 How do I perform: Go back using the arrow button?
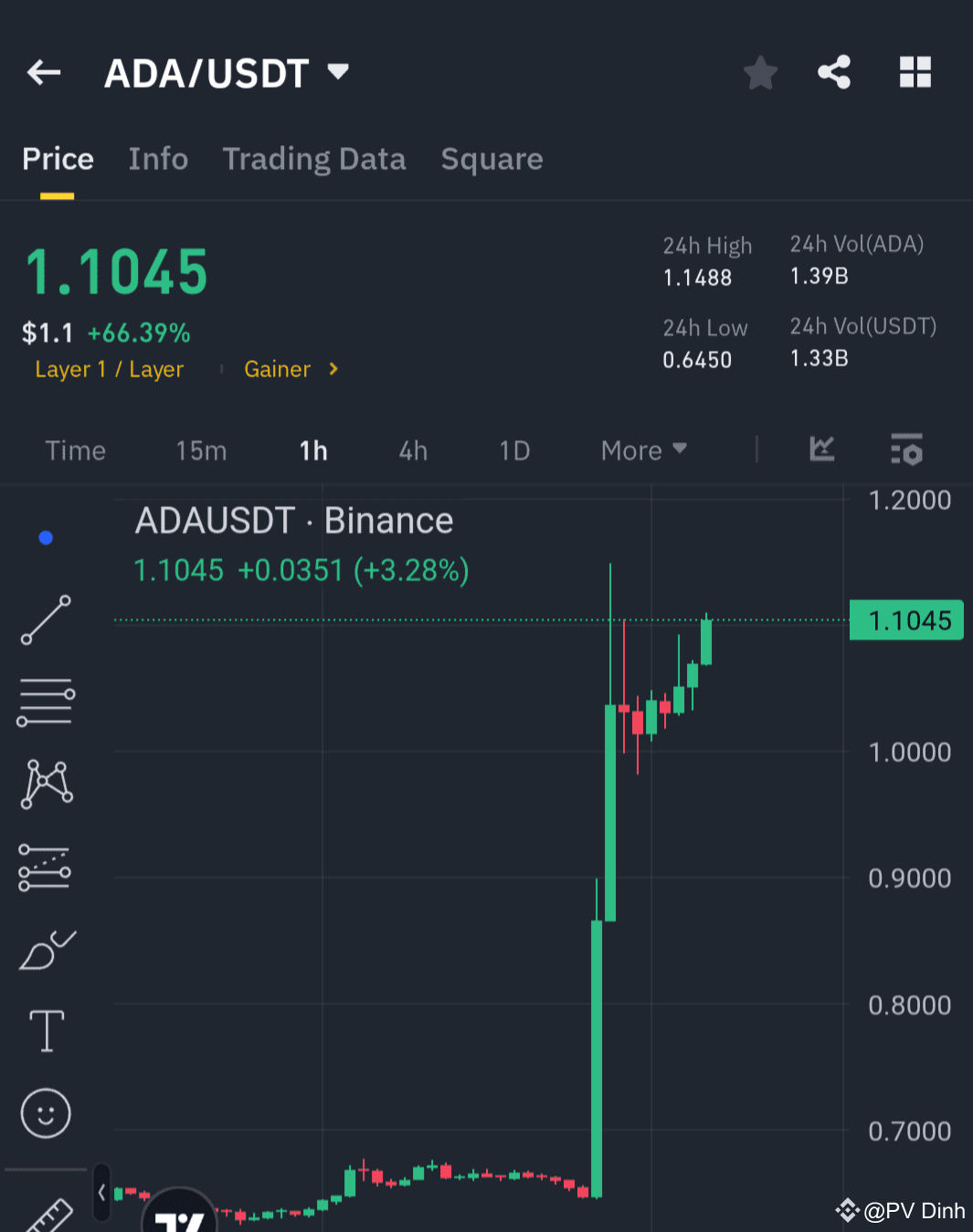pyautogui.click(x=43, y=72)
